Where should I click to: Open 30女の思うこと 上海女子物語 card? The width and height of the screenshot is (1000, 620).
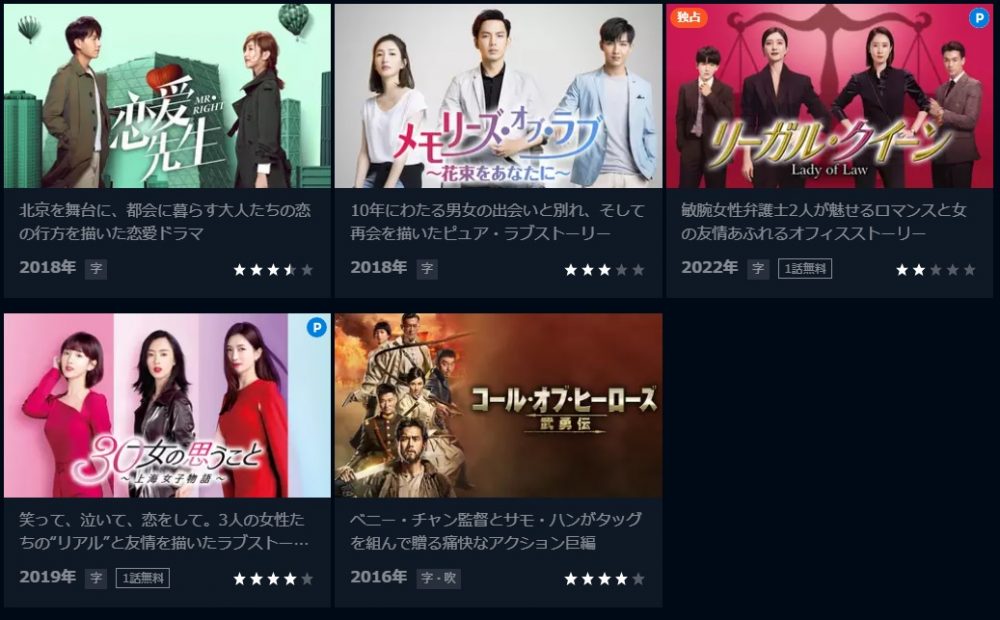point(167,406)
